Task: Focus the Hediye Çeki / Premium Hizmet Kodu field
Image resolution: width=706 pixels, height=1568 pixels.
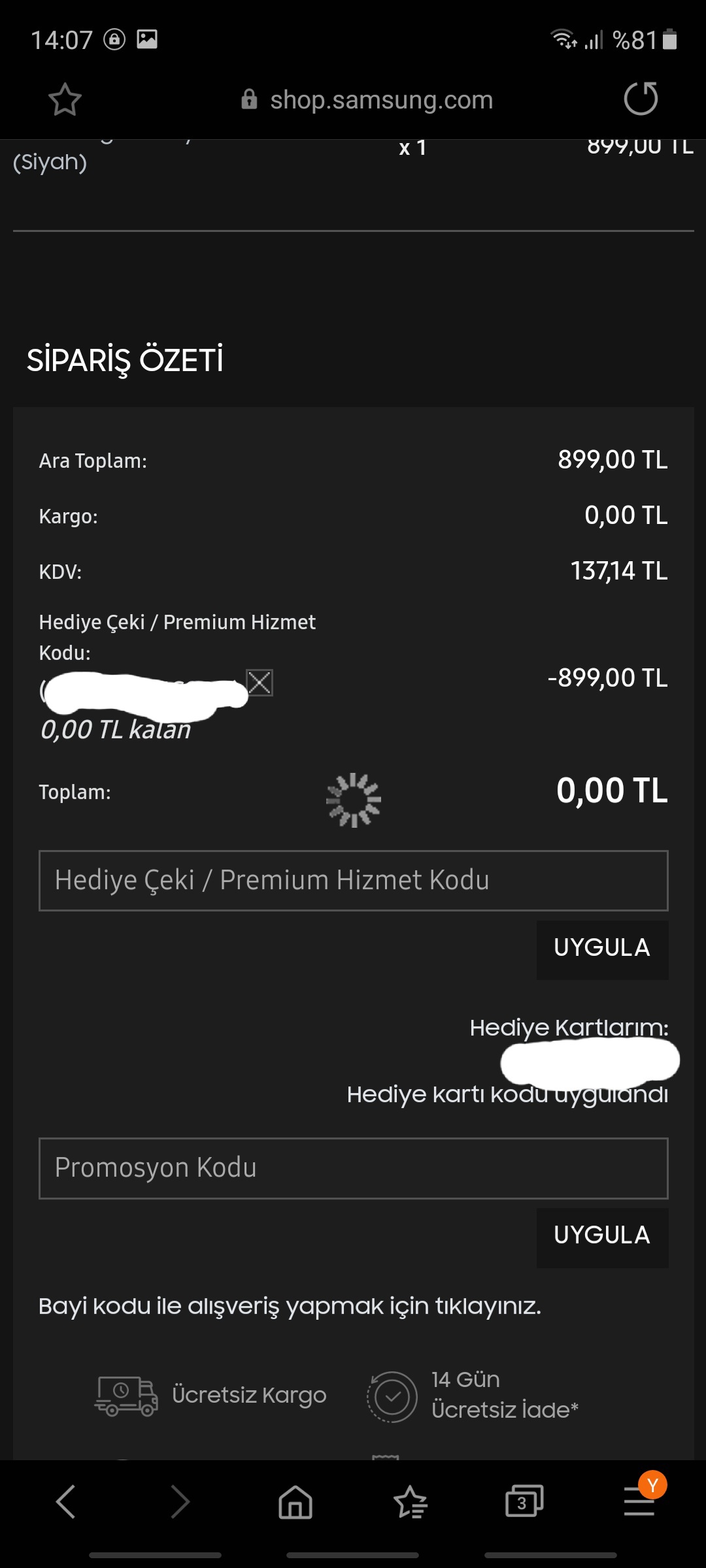Action: coord(353,880)
